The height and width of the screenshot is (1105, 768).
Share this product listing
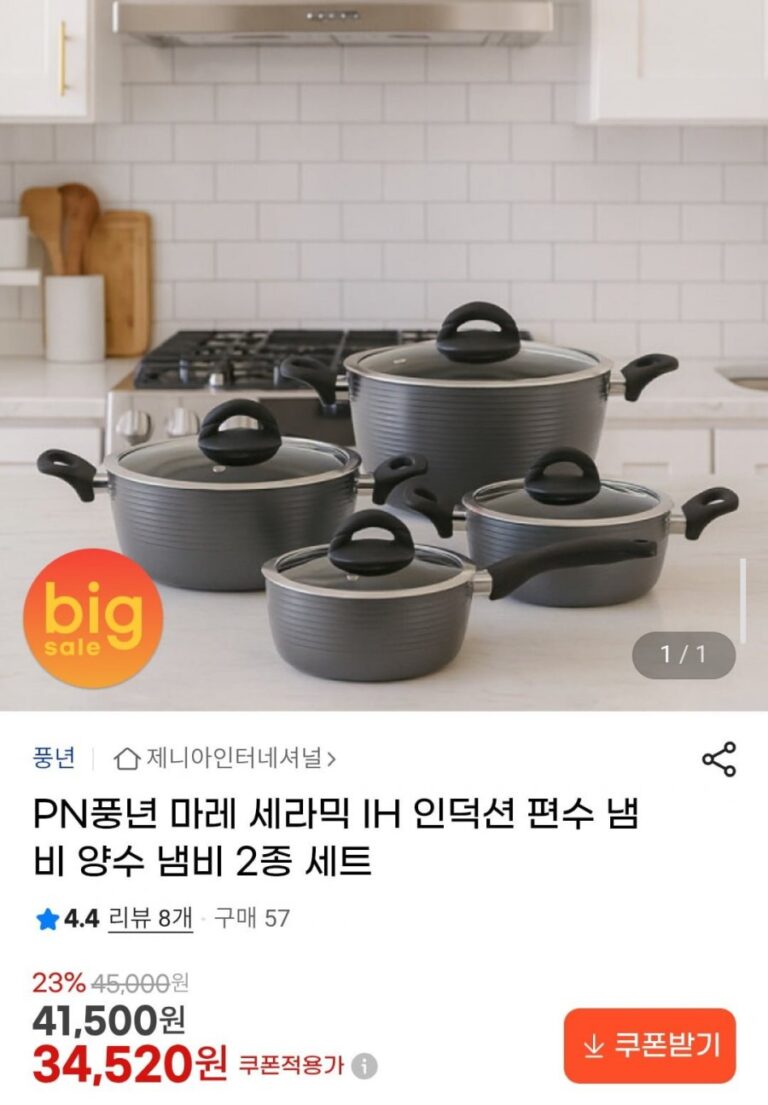coord(718,760)
